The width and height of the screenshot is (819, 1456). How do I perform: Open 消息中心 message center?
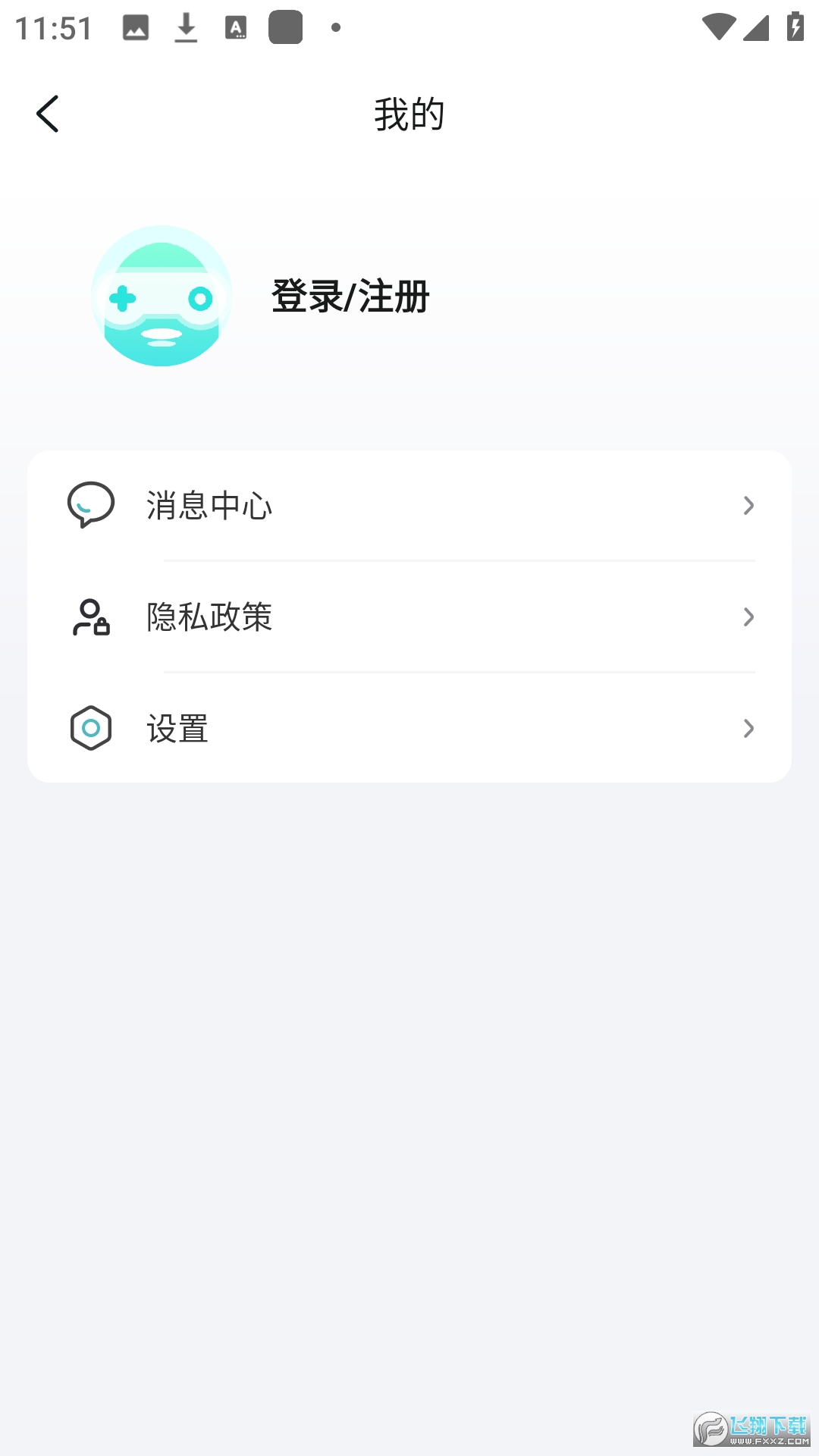tap(409, 505)
